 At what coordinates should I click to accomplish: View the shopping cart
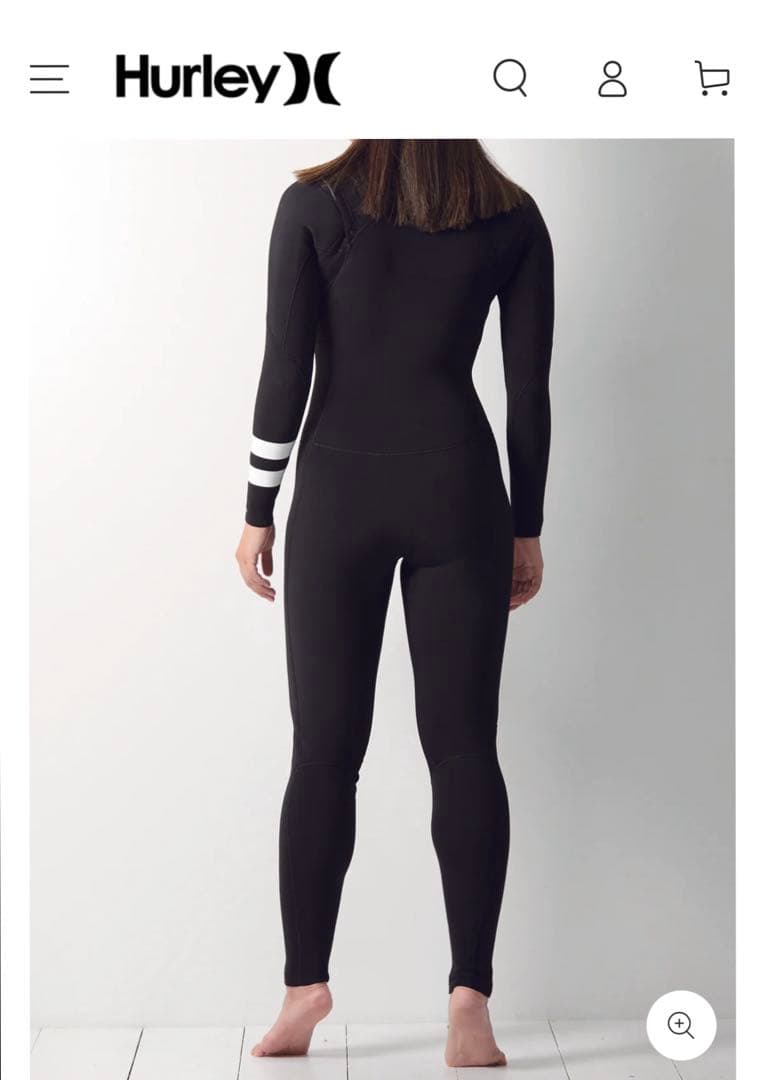[712, 79]
